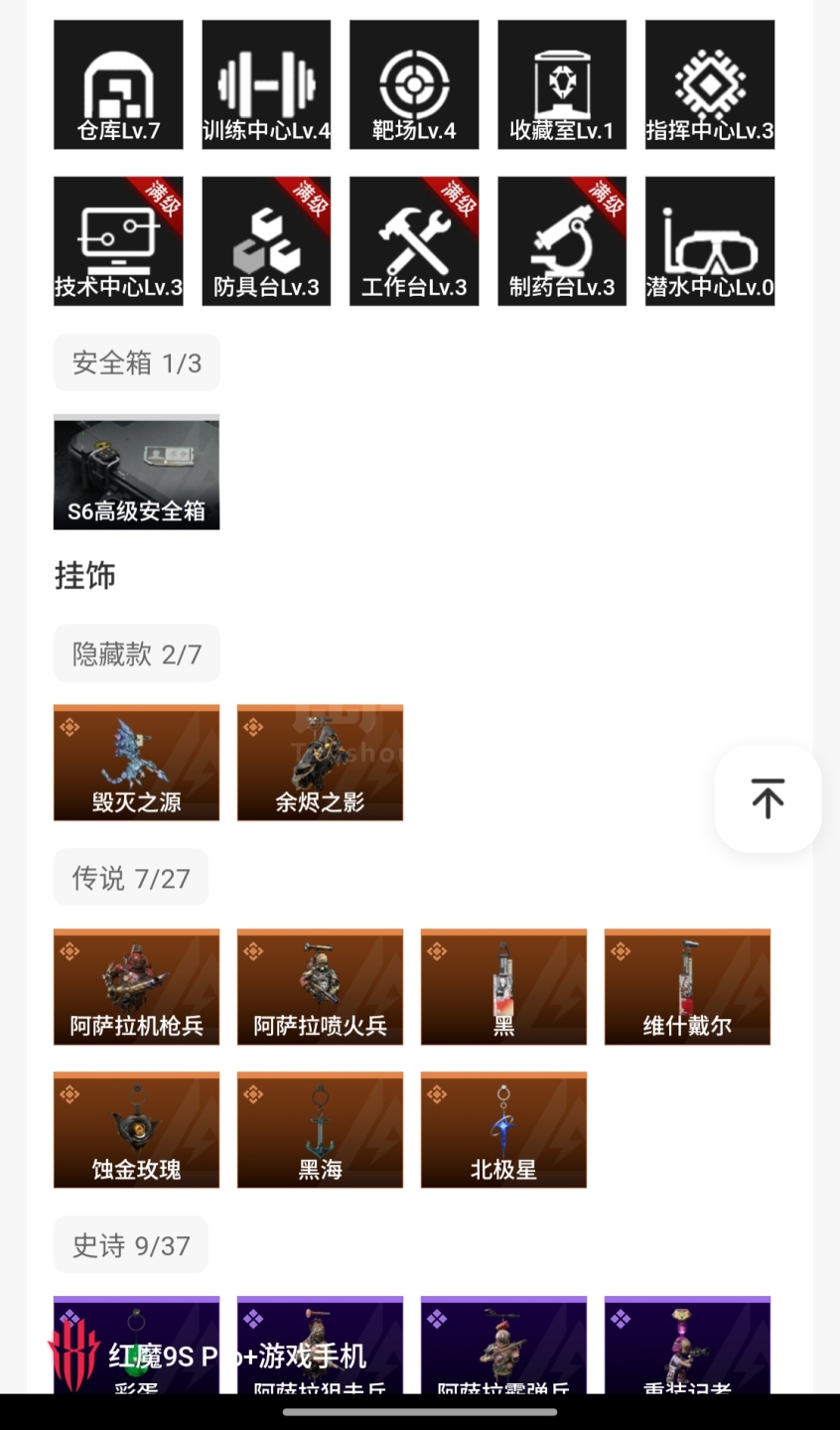Open the S6高级安全箱 safe box tile
This screenshot has width=840, height=1430.
[x=136, y=472]
